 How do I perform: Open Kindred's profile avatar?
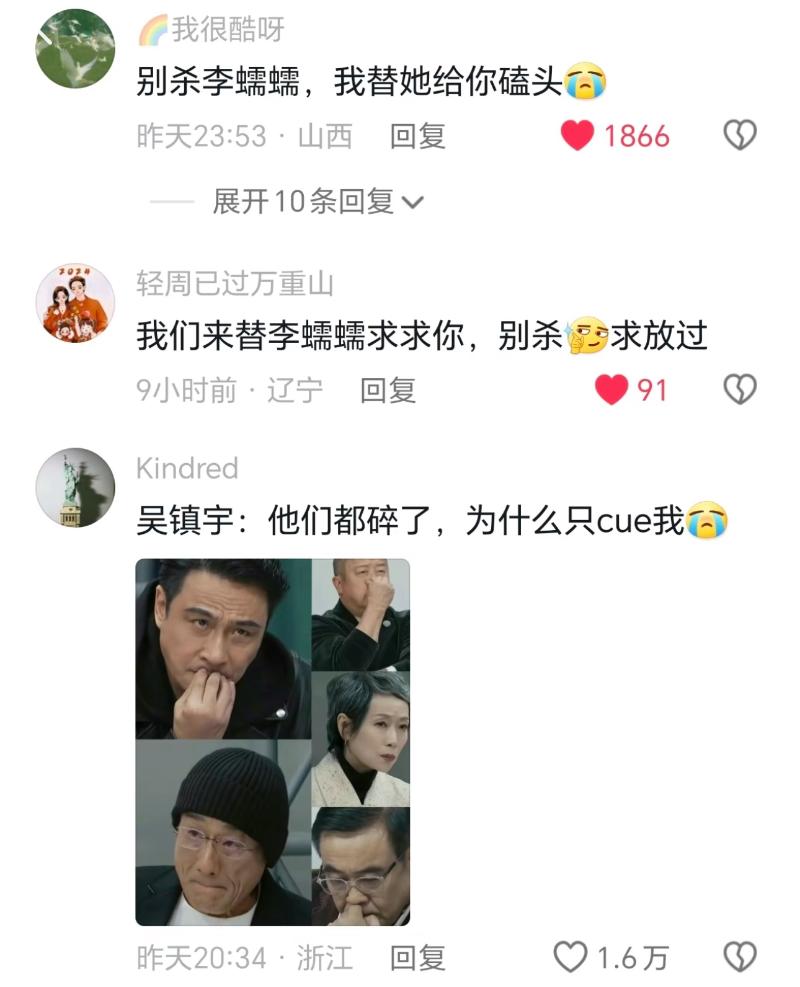[76, 487]
